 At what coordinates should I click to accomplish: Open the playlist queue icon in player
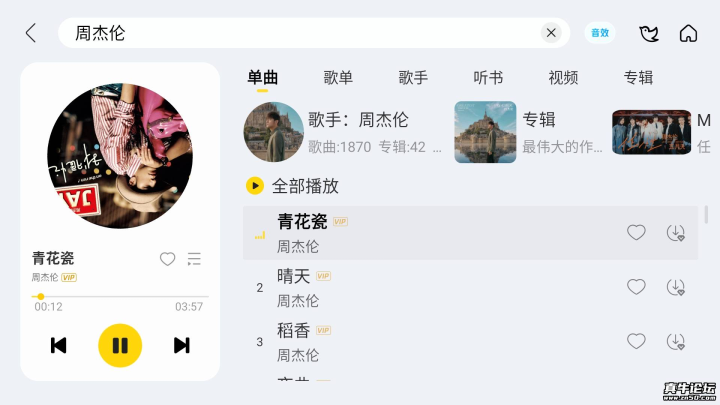(x=194, y=259)
